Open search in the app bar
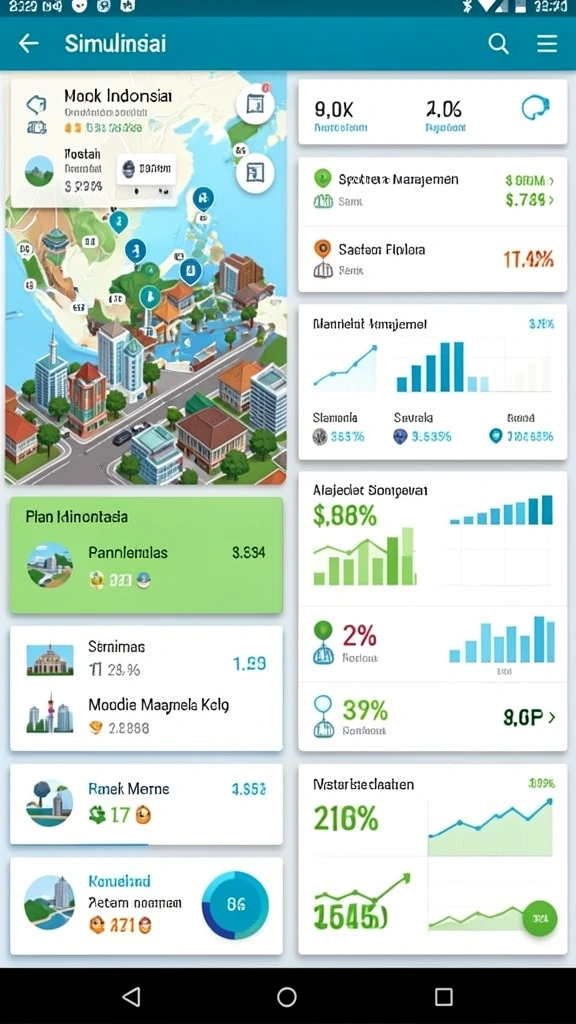576x1024 pixels. [x=498, y=44]
